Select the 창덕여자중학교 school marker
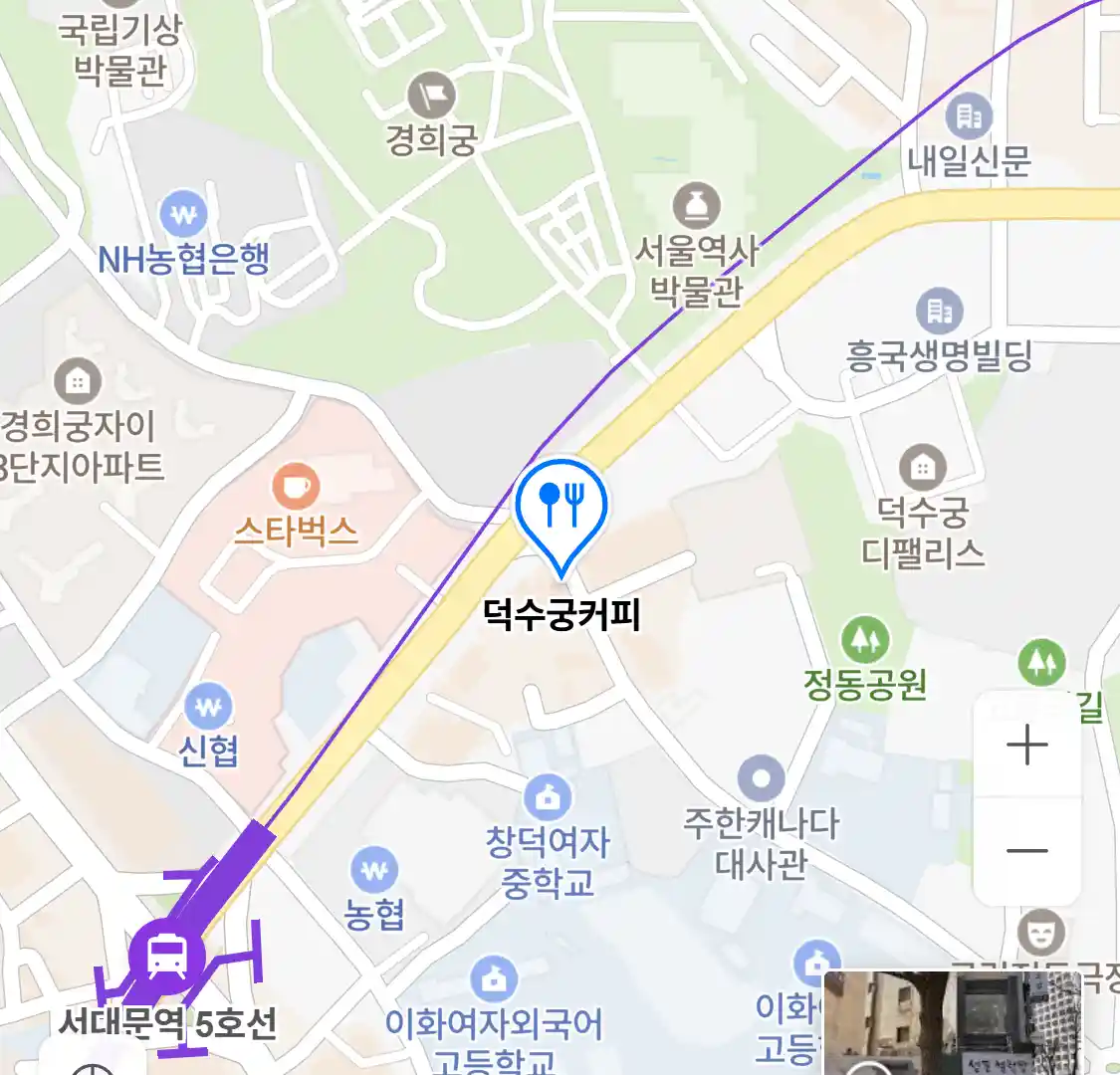This screenshot has height=1075, width=1120. tap(548, 798)
